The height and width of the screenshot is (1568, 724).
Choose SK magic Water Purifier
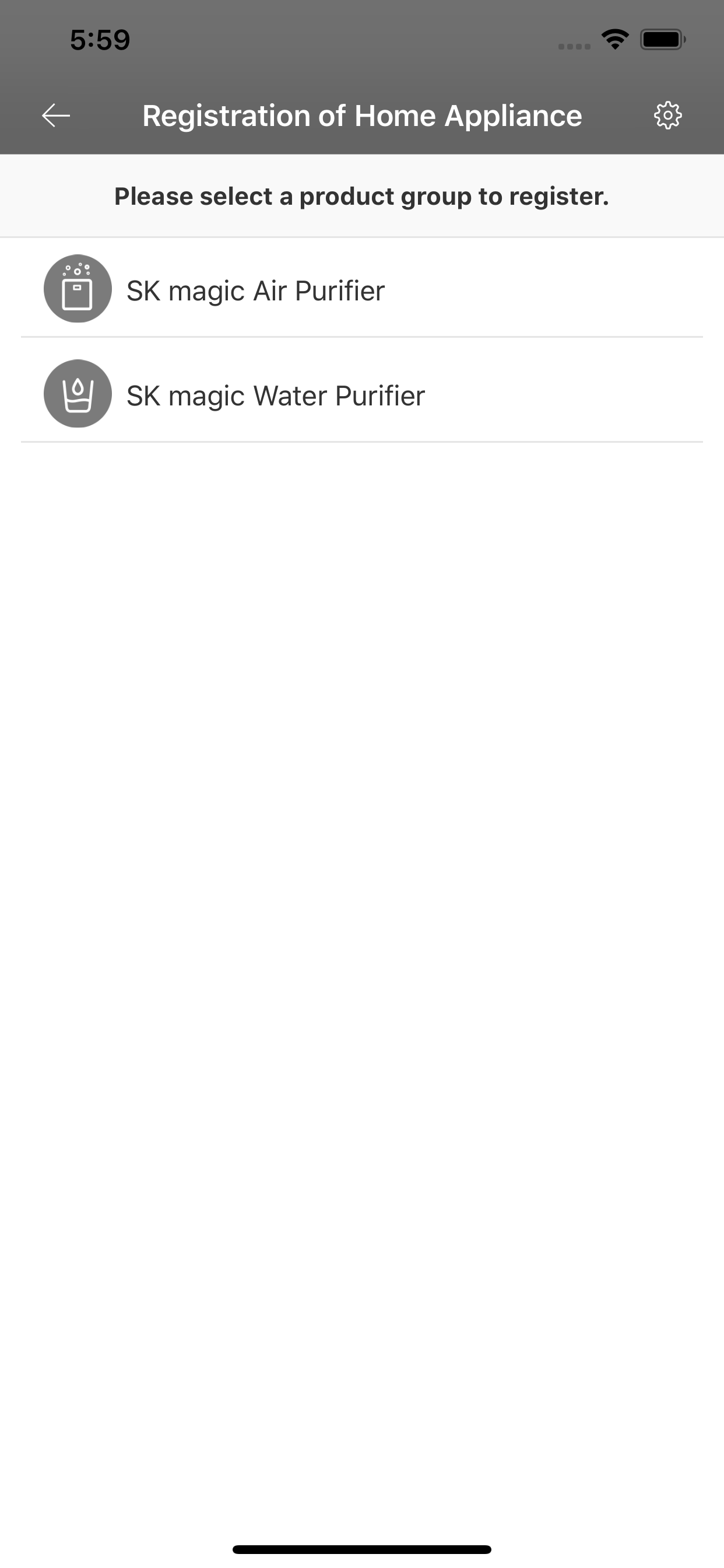pos(362,394)
